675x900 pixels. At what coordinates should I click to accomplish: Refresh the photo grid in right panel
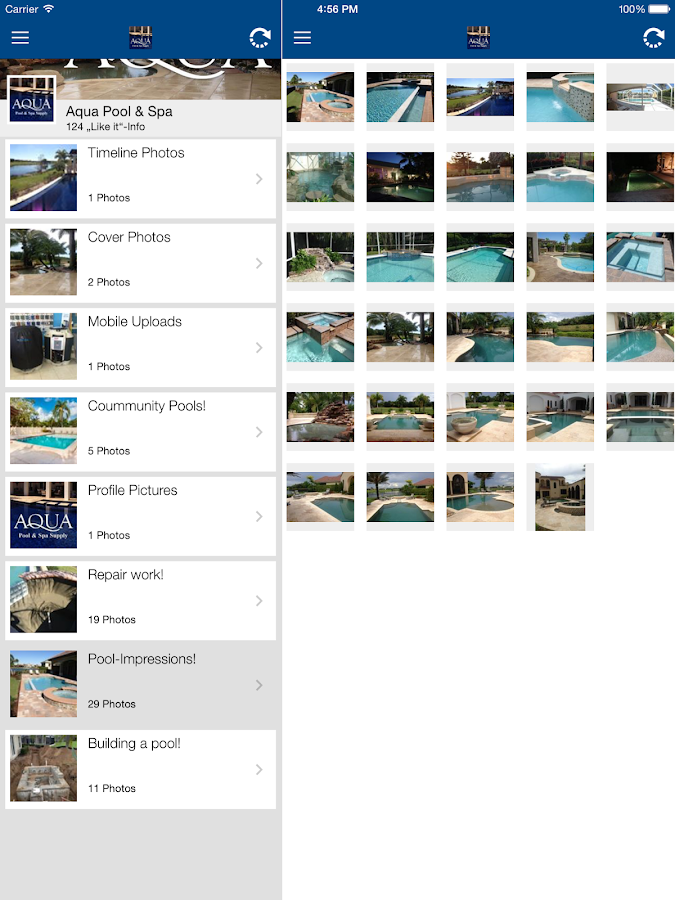(x=654, y=38)
